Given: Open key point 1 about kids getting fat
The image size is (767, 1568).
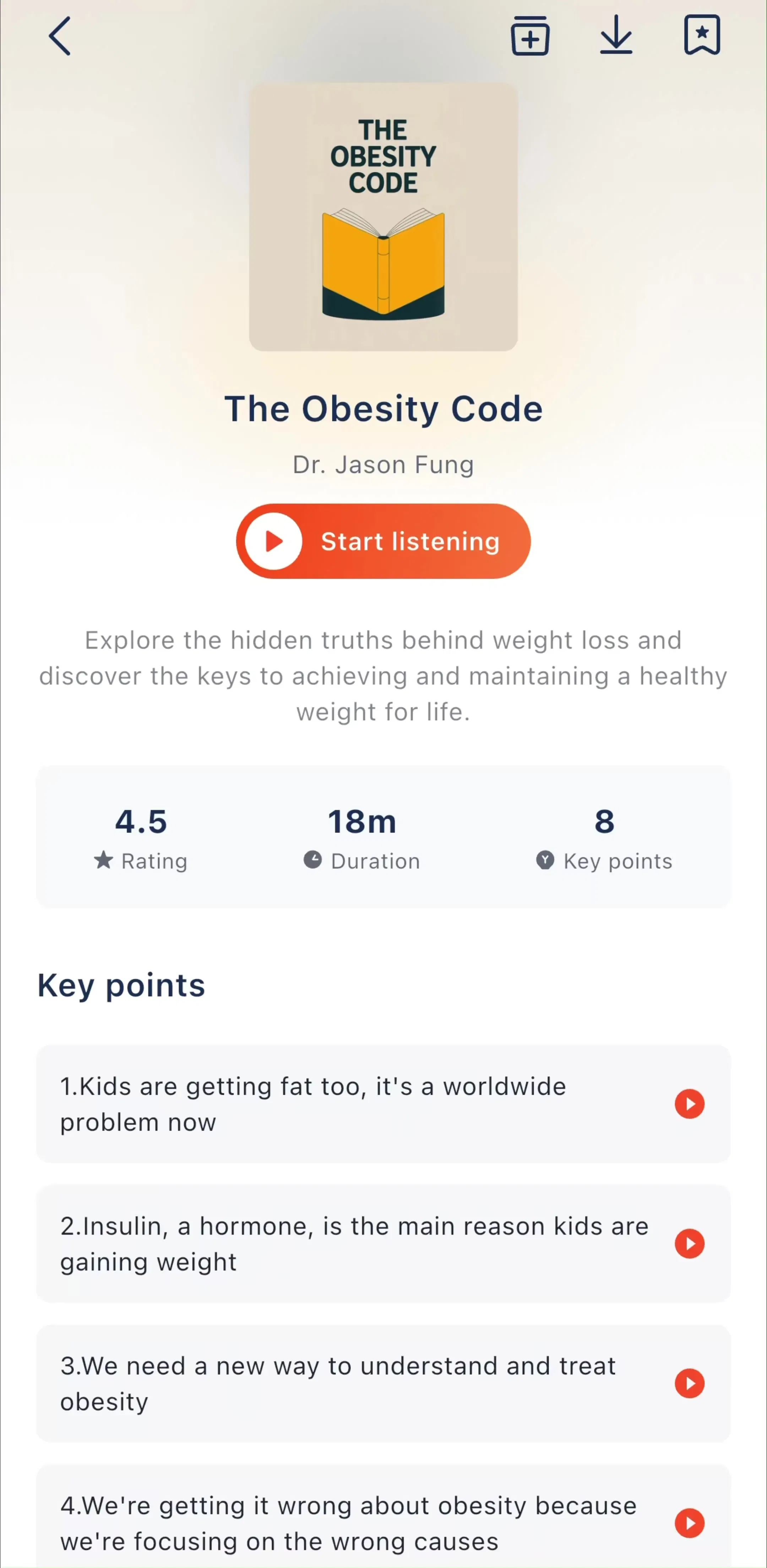Looking at the screenshot, I should (383, 1104).
